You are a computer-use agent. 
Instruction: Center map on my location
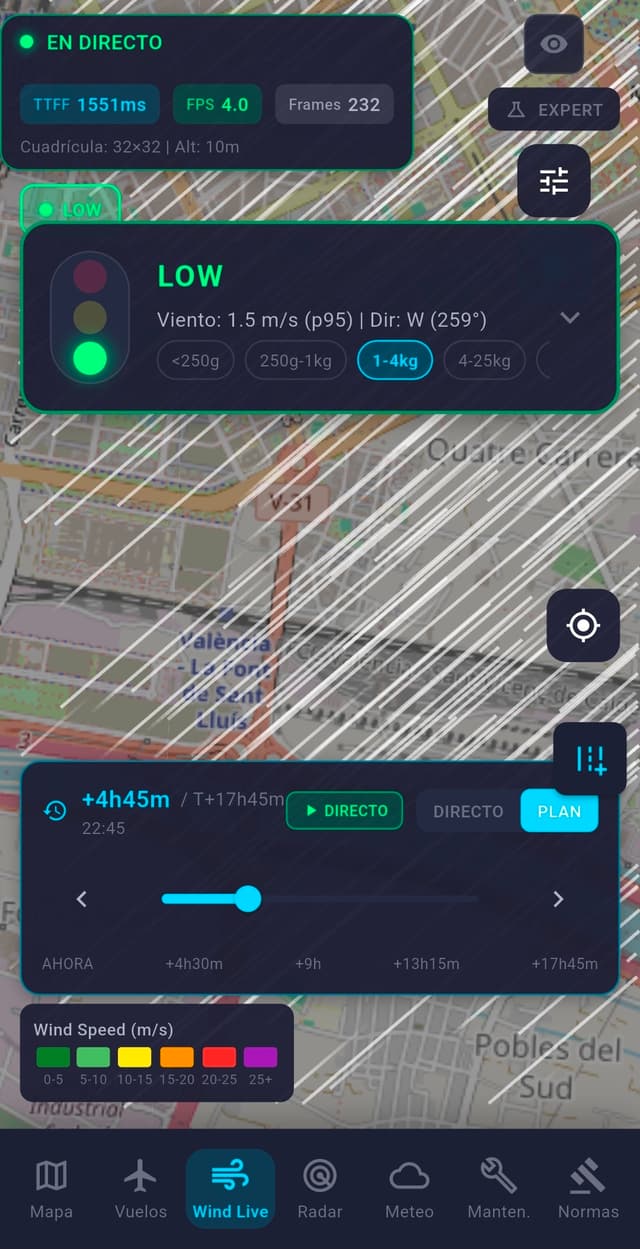pos(583,626)
